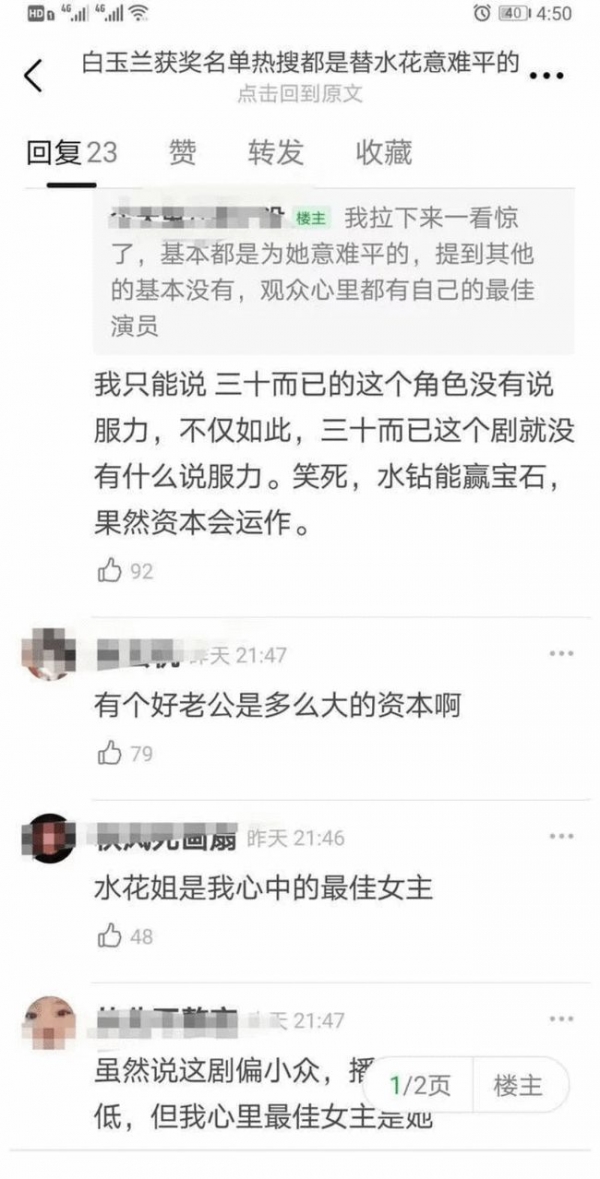Show only posts via the floating 楼主 button
The height and width of the screenshot is (1179, 600).
(x=518, y=1084)
